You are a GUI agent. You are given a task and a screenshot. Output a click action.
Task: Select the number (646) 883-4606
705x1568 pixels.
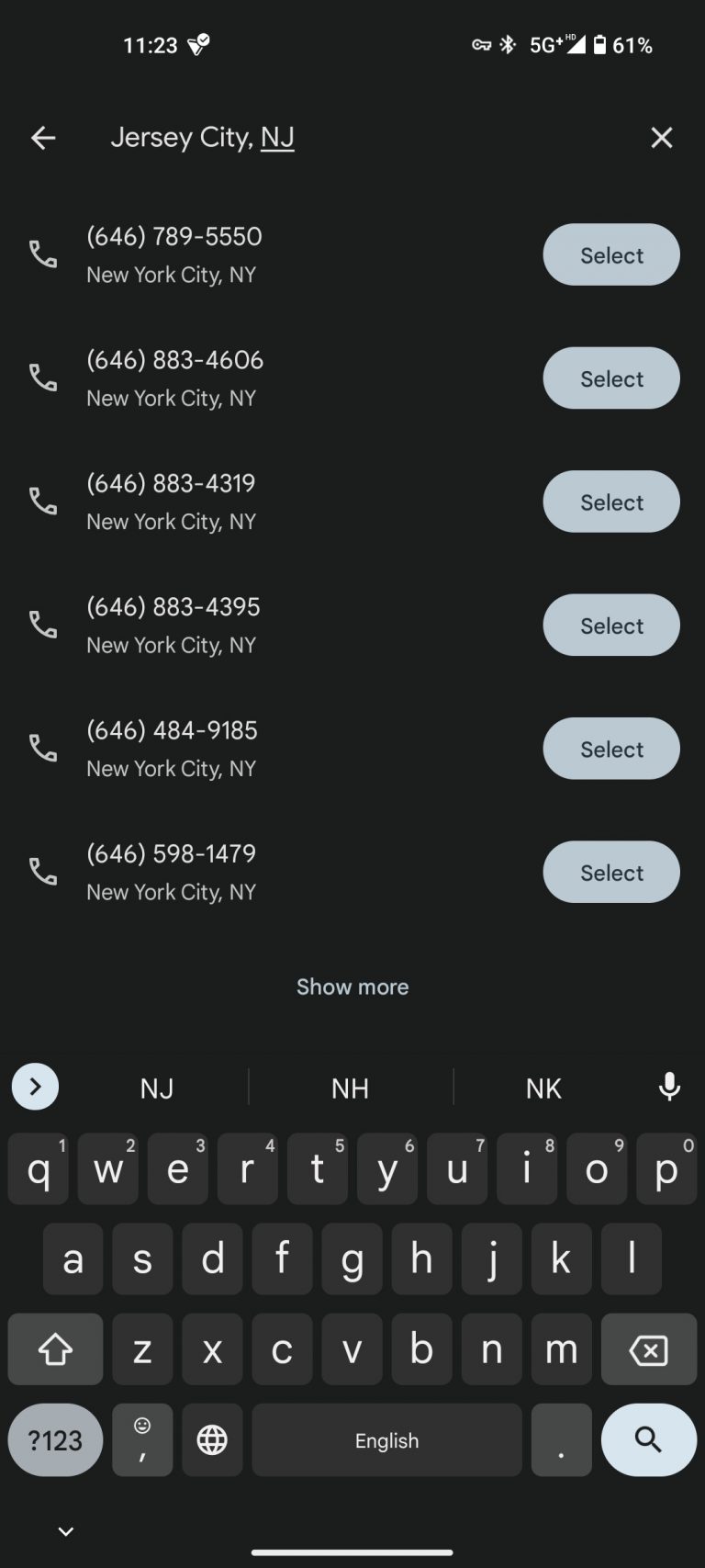pos(610,378)
